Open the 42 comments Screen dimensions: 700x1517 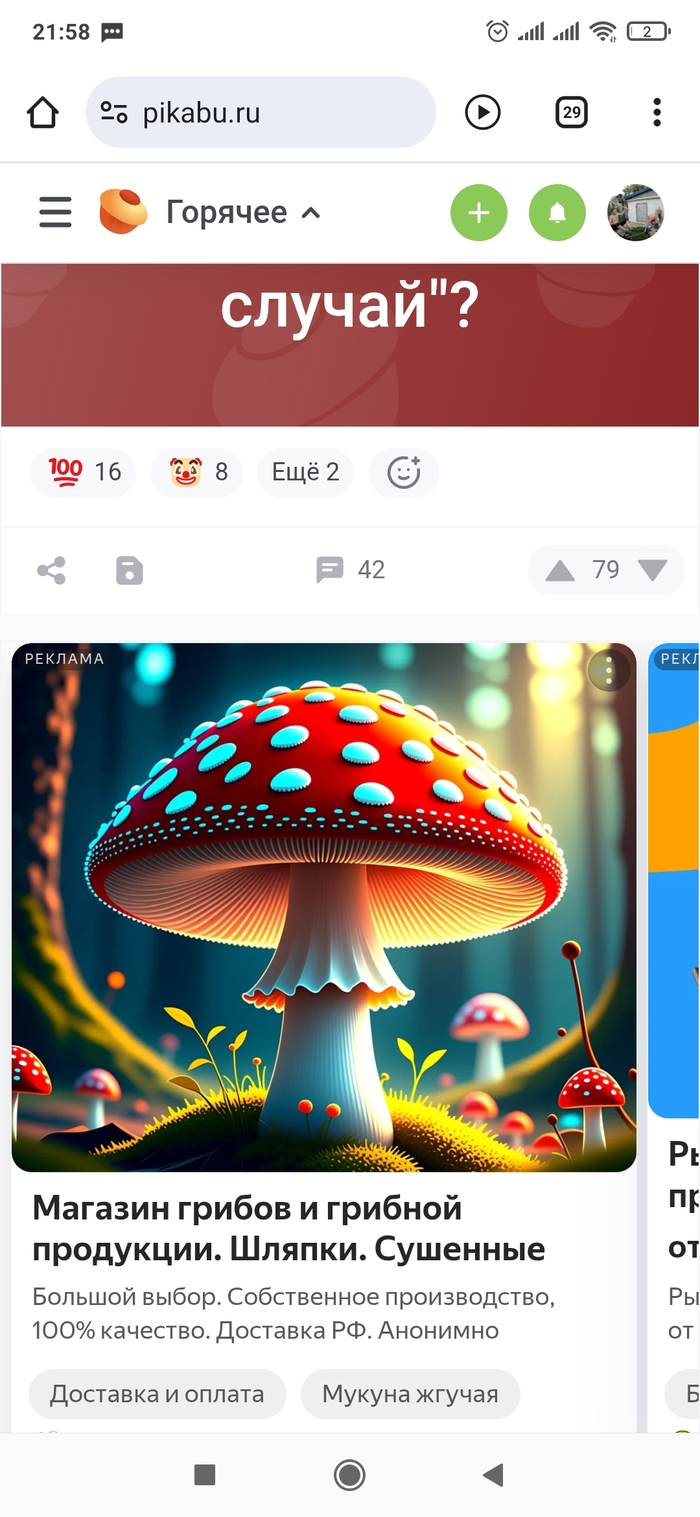coord(350,570)
